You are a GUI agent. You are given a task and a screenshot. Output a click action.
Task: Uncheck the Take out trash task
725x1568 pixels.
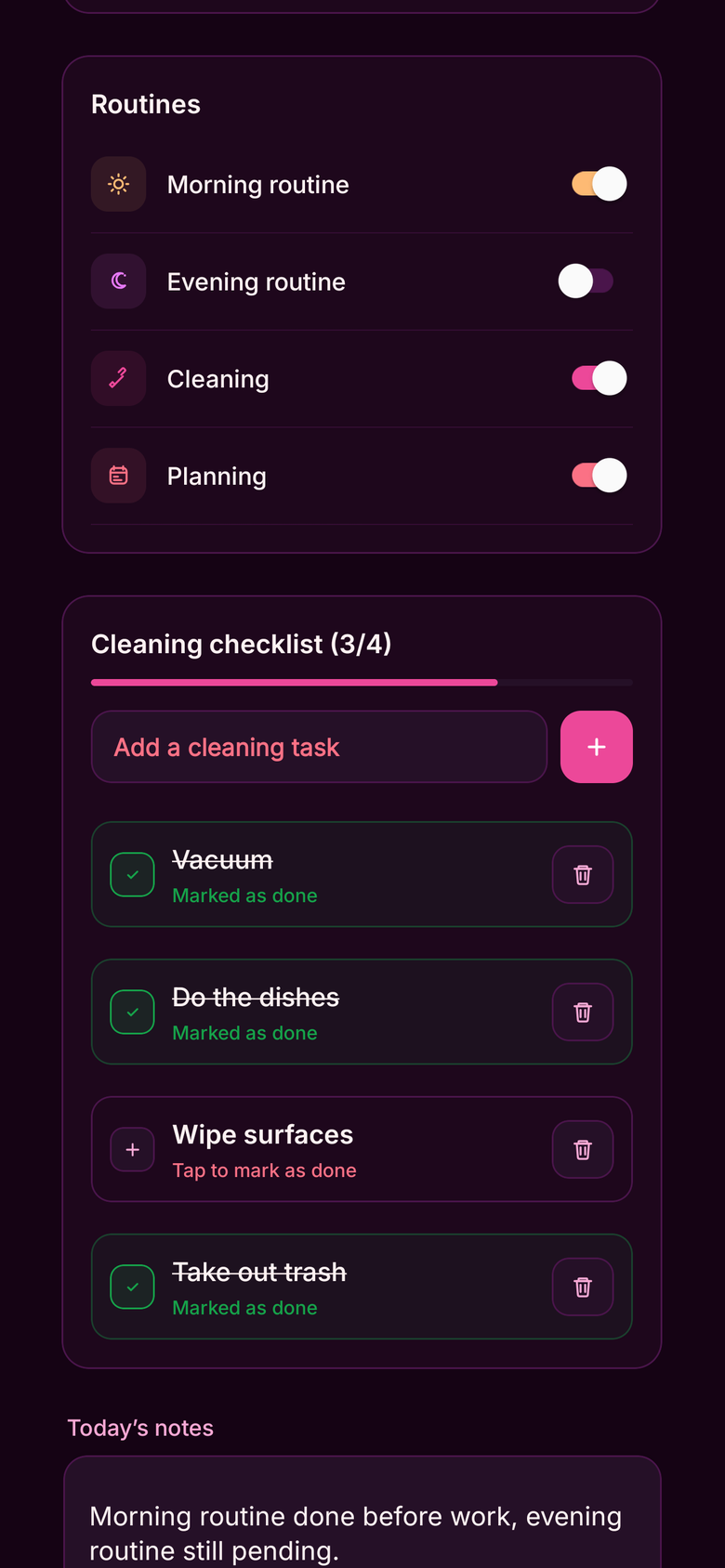click(133, 1287)
